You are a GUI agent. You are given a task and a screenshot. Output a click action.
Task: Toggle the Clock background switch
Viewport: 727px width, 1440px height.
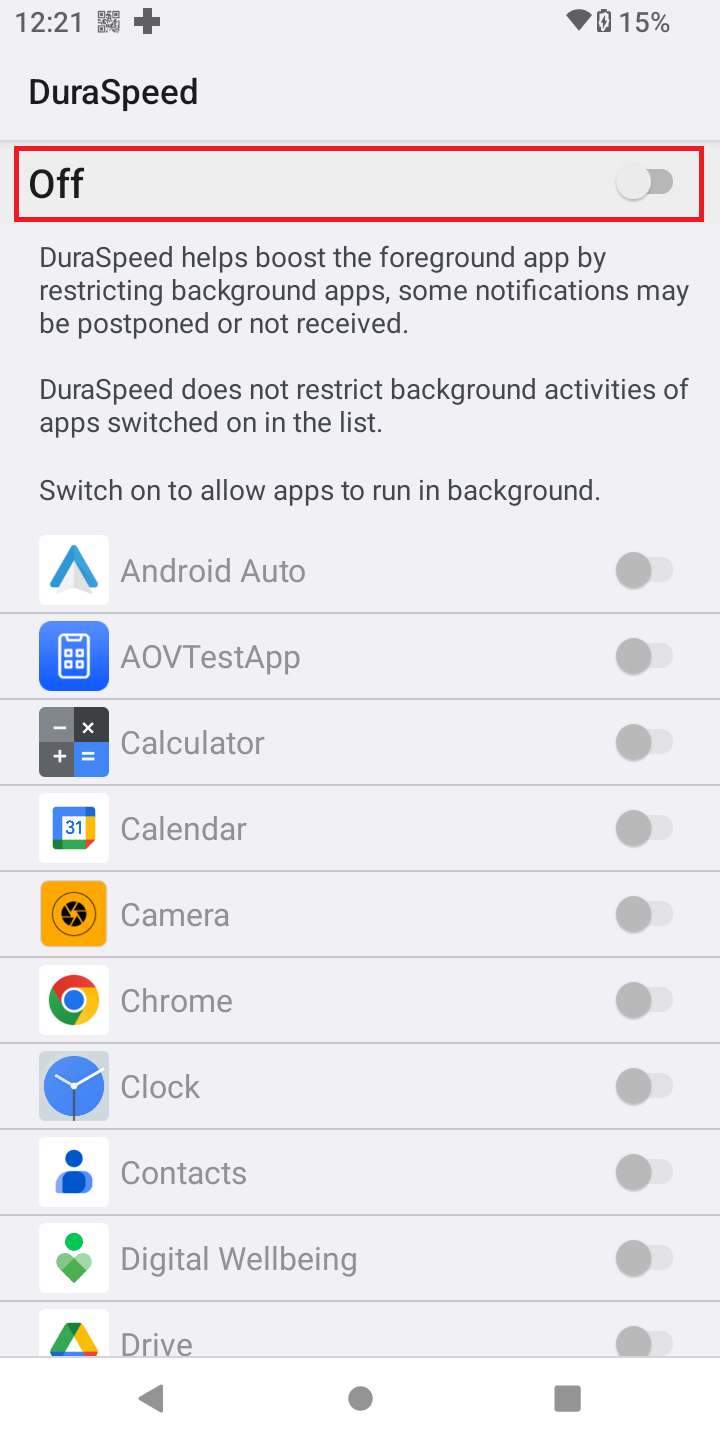pyautogui.click(x=644, y=1087)
